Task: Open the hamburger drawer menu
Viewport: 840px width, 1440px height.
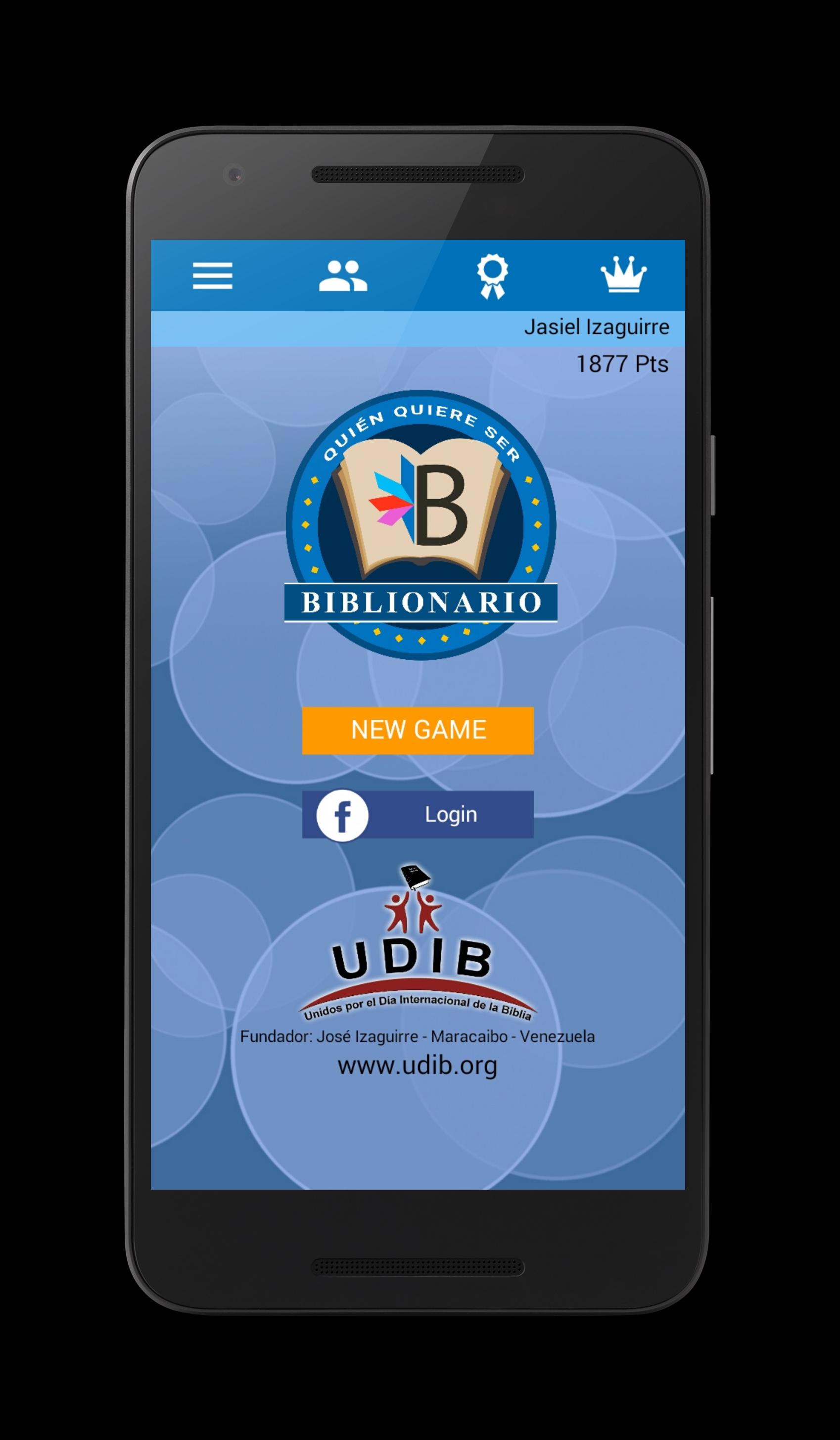Action: pyautogui.click(x=213, y=276)
